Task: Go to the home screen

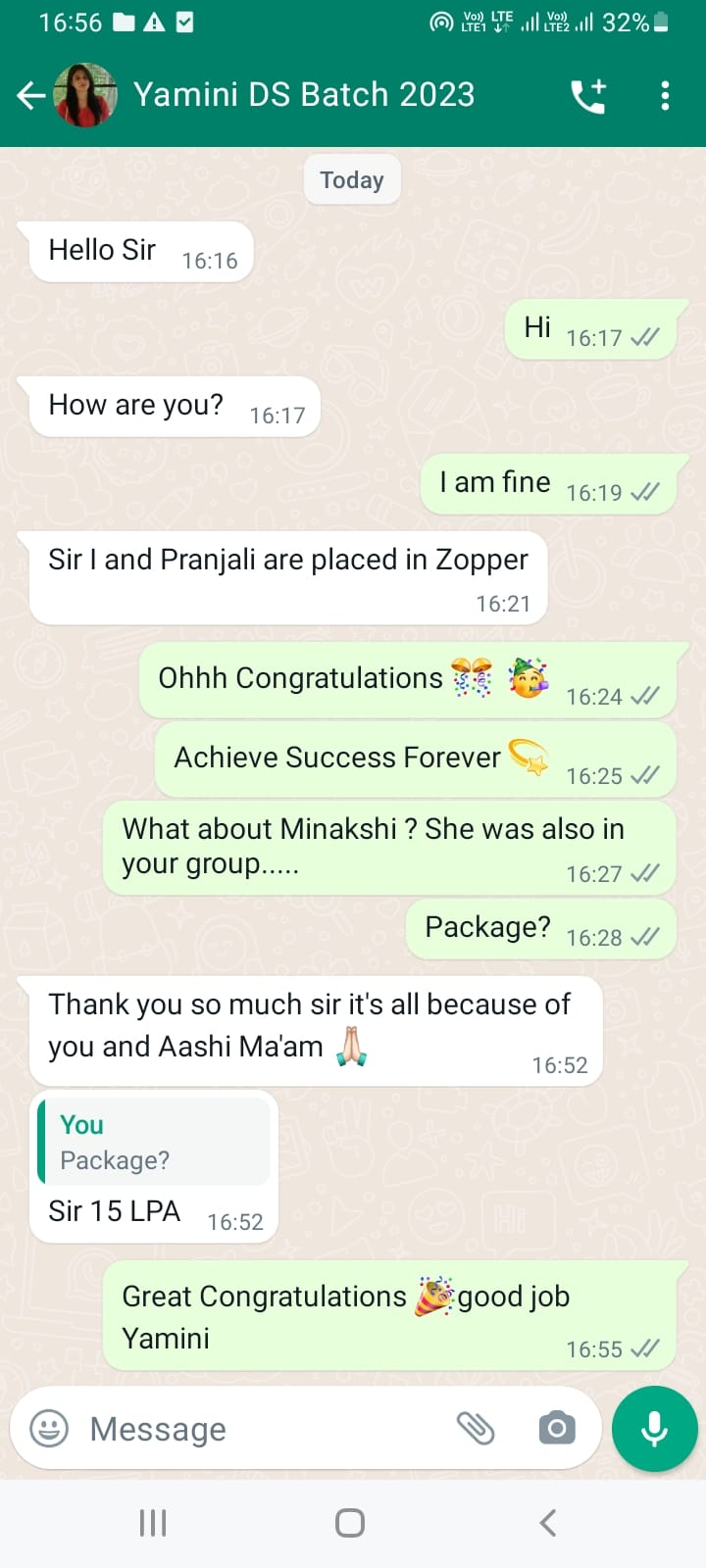Action: [350, 1523]
